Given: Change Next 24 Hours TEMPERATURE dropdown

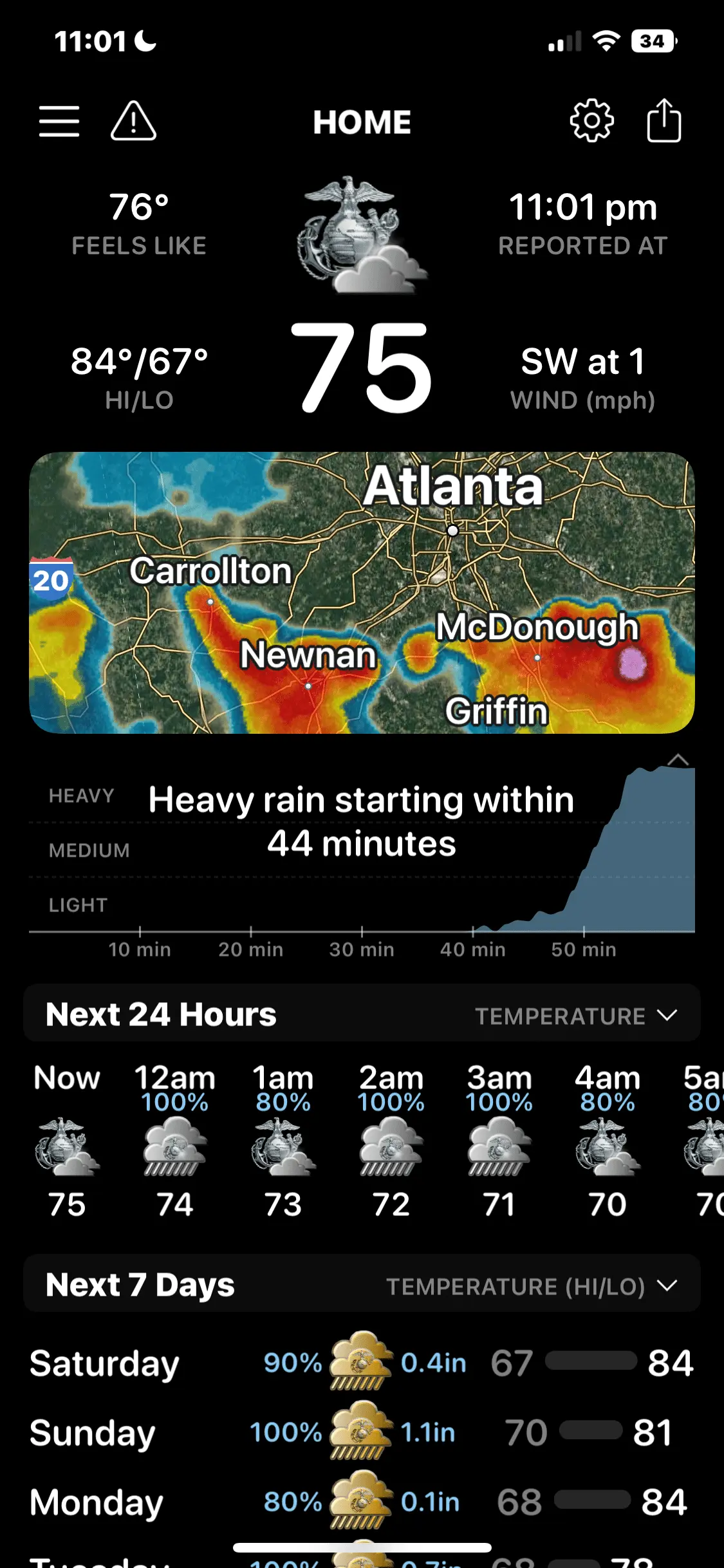Looking at the screenshot, I should pos(576,1016).
